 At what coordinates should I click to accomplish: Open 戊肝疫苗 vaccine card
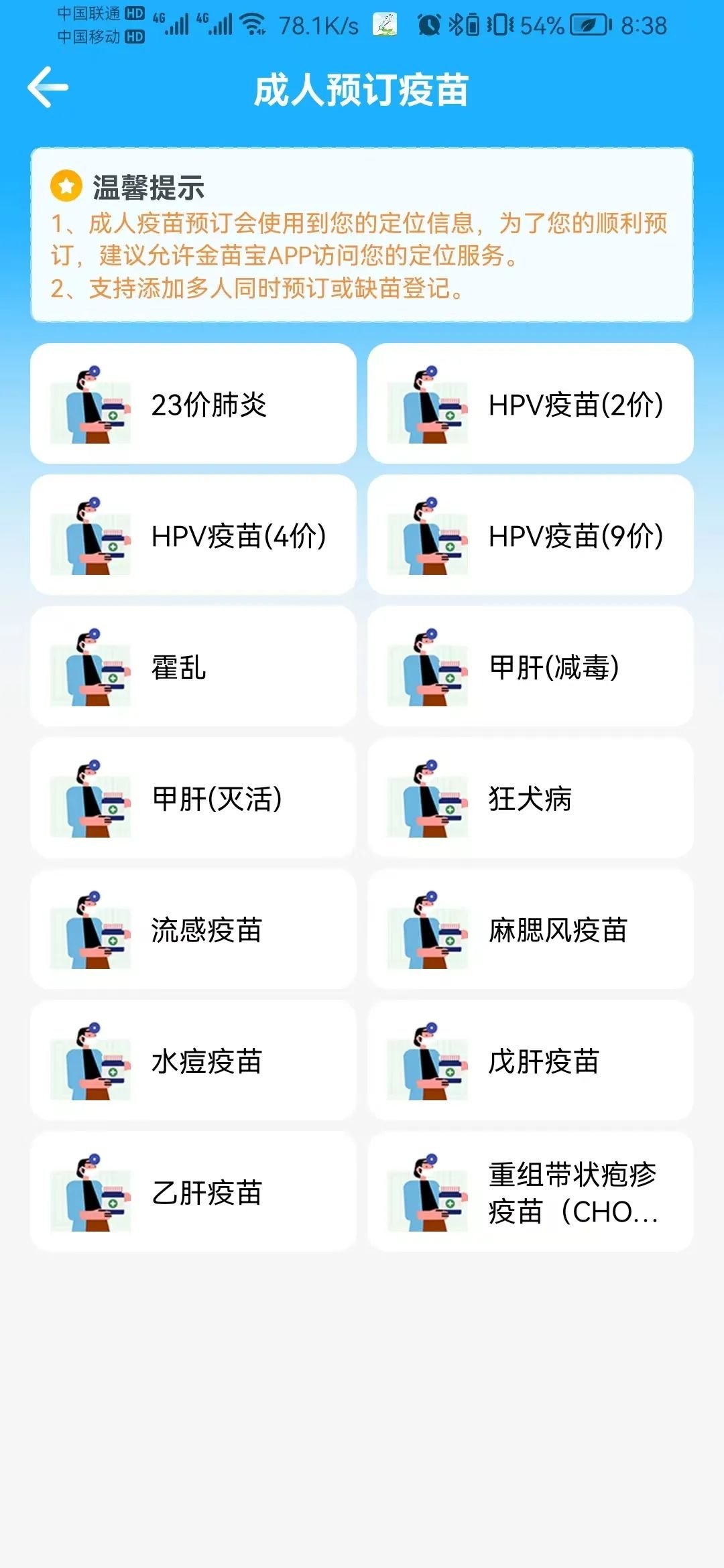[530, 1061]
